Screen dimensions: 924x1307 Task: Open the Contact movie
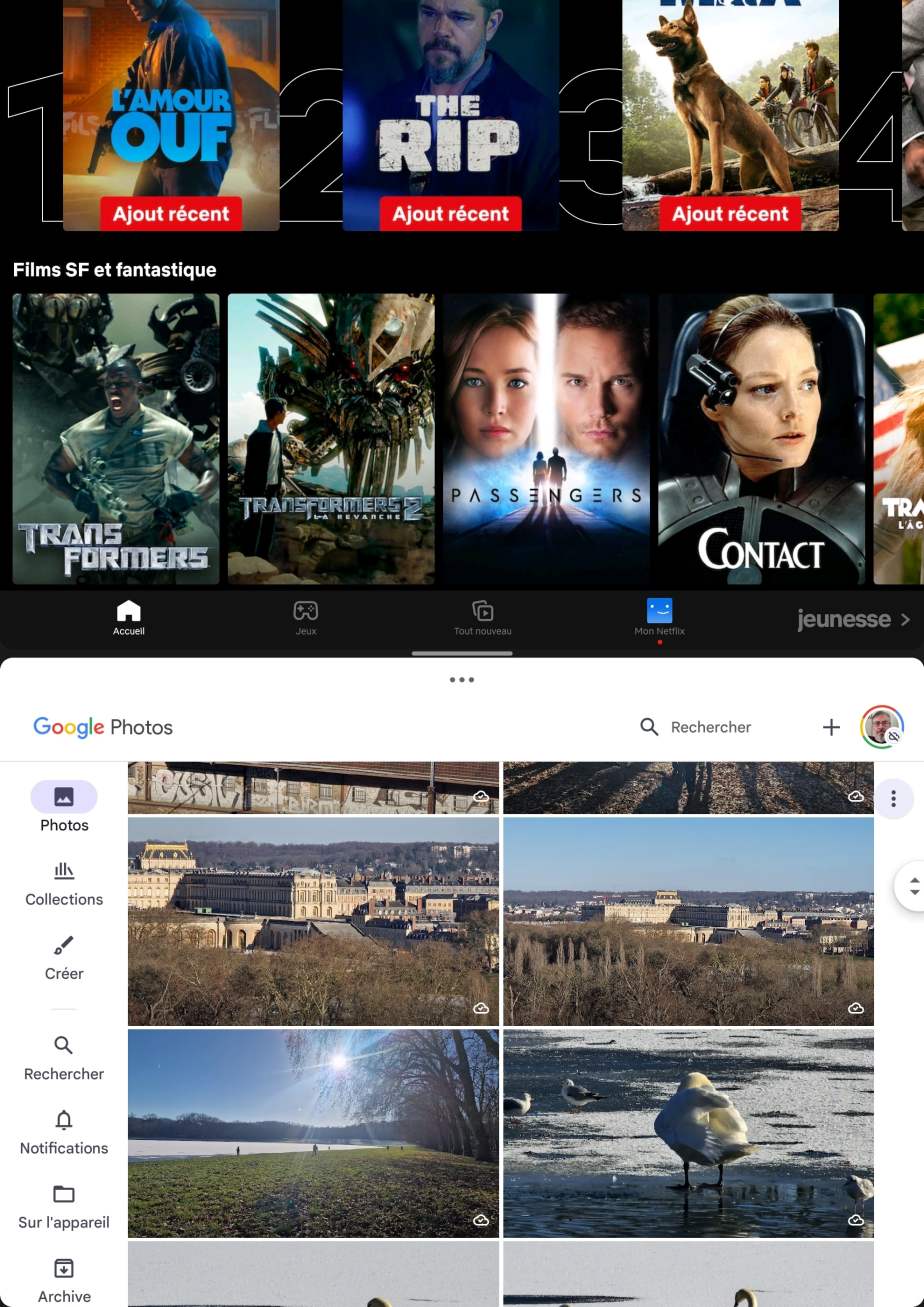761,438
